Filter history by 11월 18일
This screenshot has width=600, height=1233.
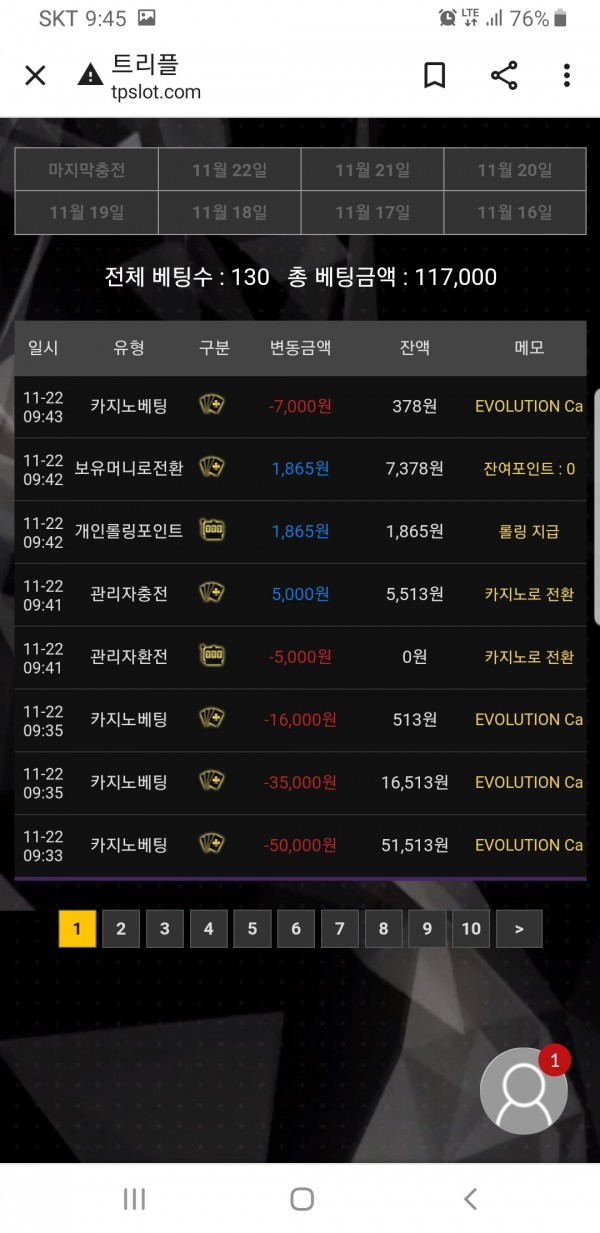click(x=229, y=212)
